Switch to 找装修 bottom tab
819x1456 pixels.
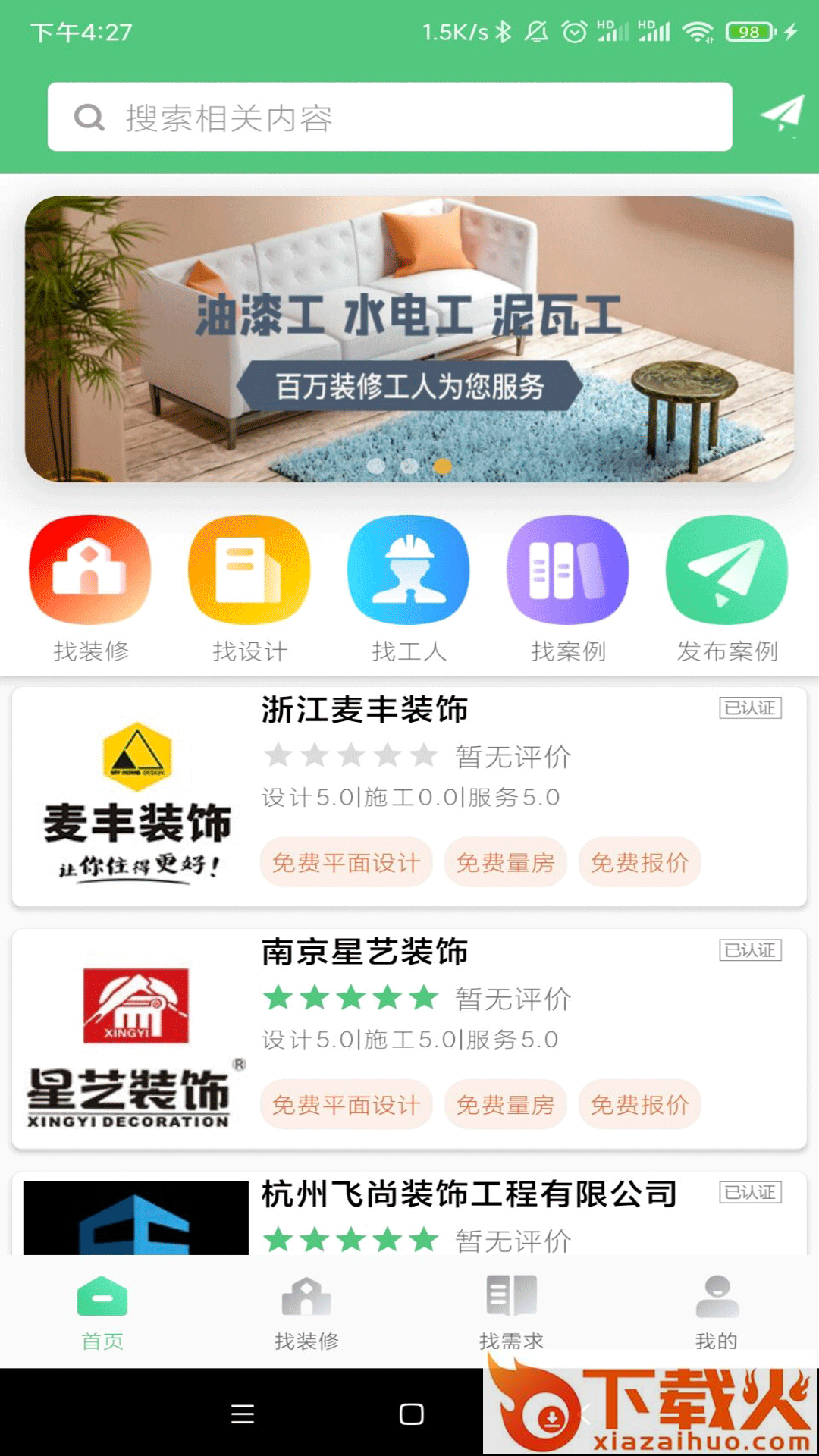pyautogui.click(x=306, y=1313)
